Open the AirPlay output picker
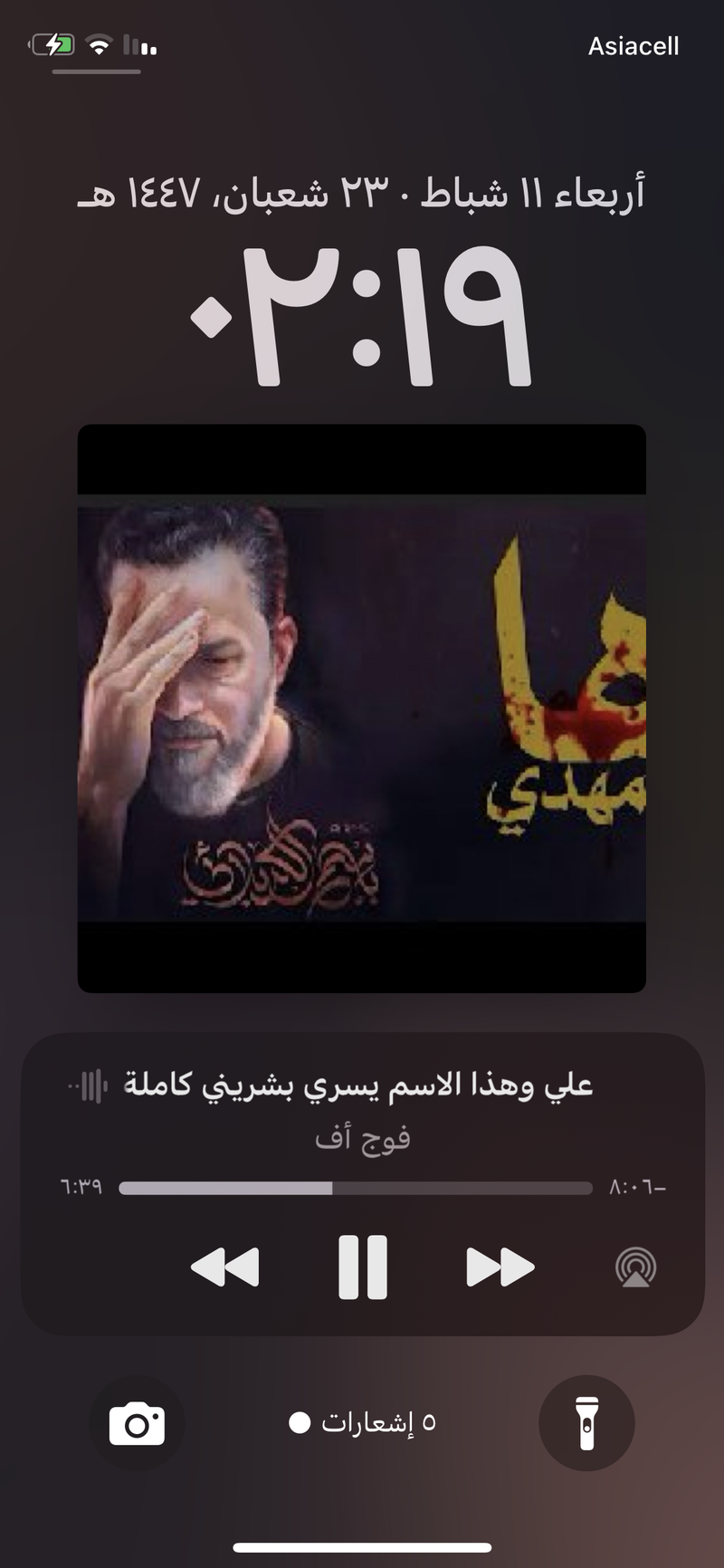Image resolution: width=724 pixels, height=1568 pixels. [x=635, y=1267]
